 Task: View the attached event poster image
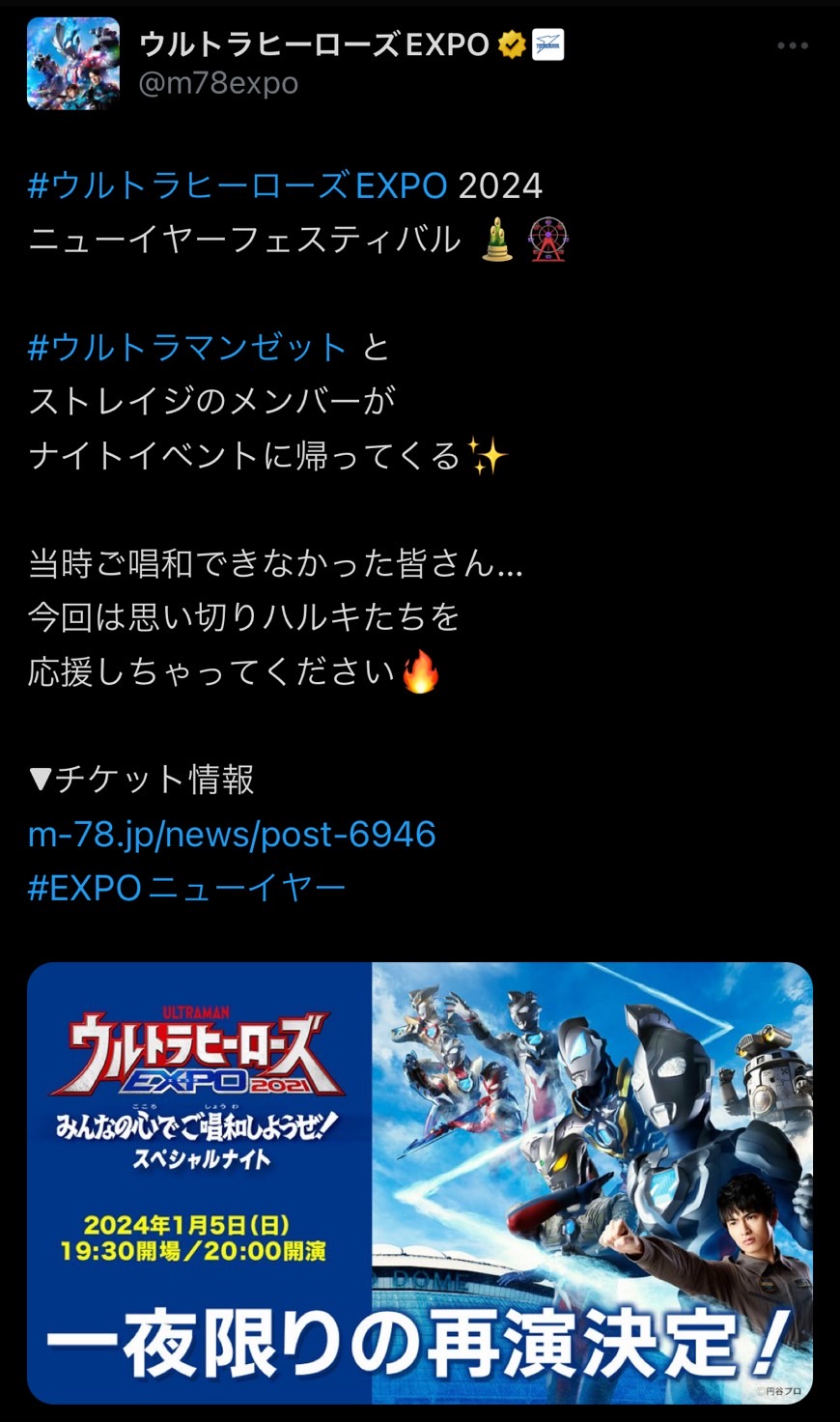pyautogui.click(x=420, y=1182)
